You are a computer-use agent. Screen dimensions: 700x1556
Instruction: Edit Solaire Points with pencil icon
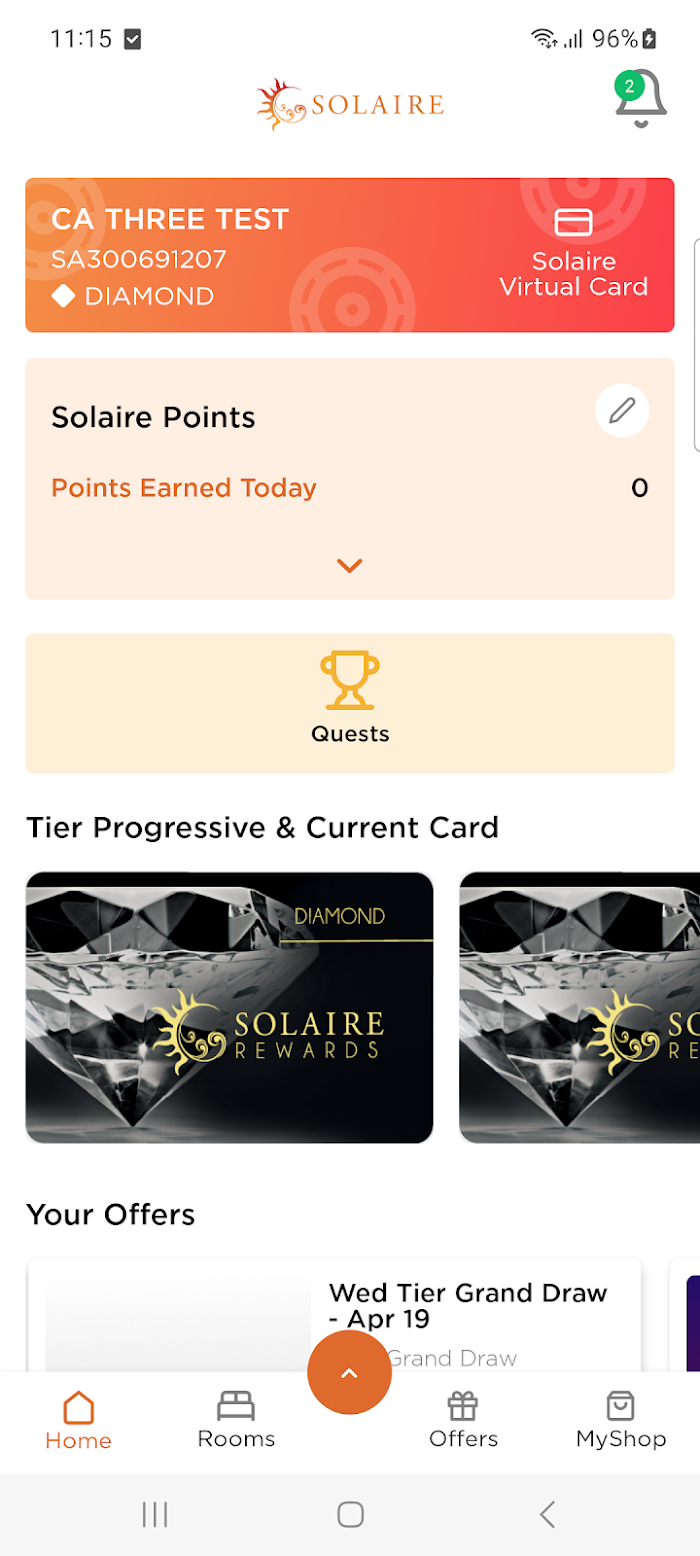pyautogui.click(x=622, y=410)
